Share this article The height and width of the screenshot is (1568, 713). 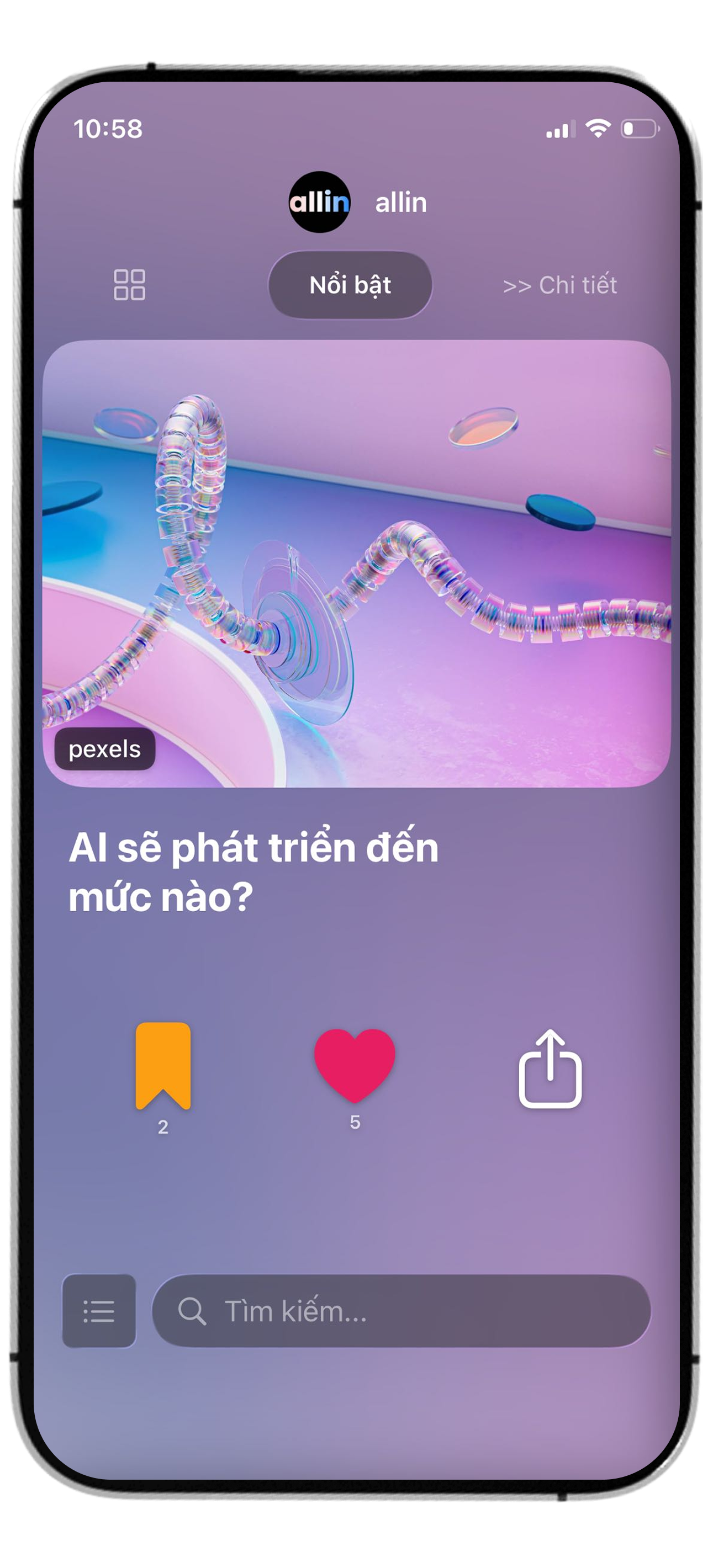550,1069
